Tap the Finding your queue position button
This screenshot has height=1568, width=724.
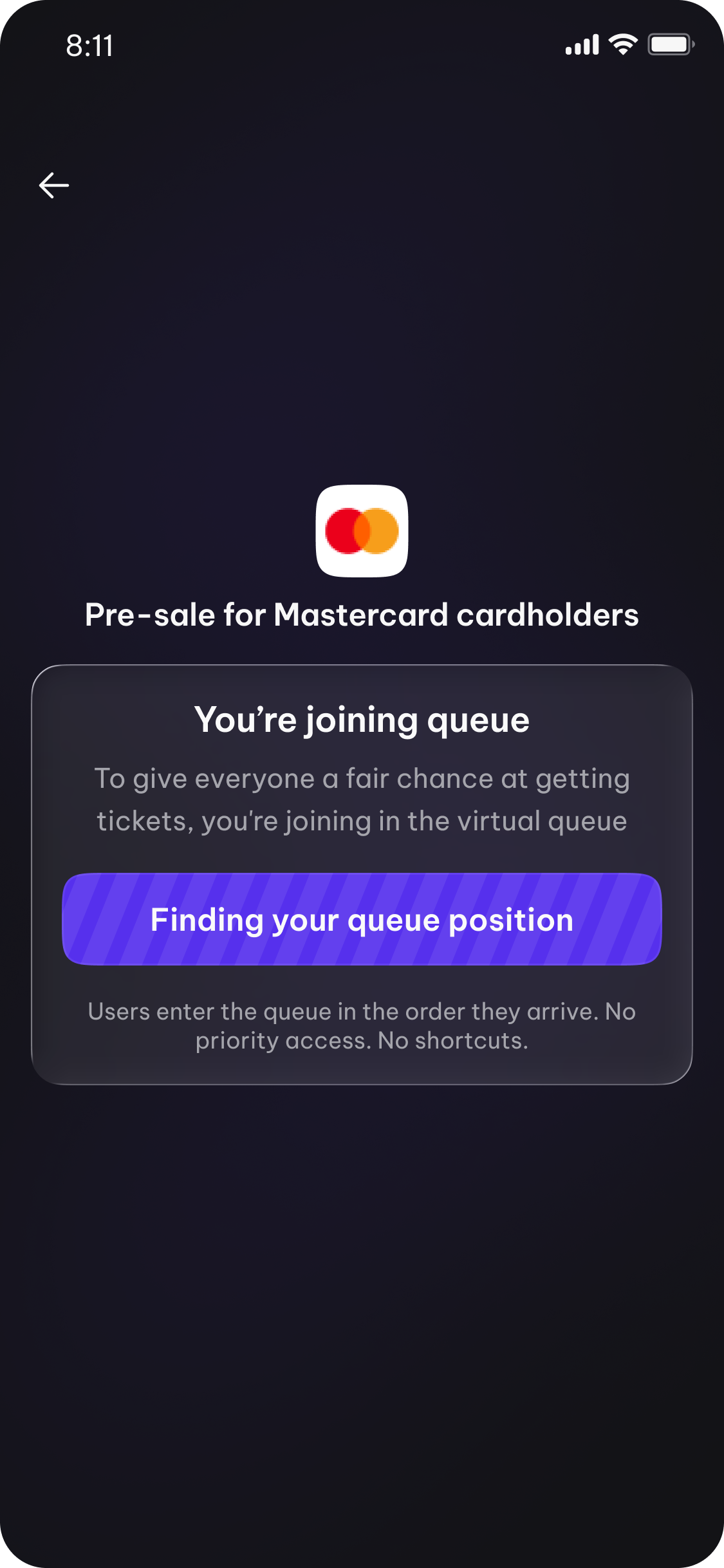pos(362,919)
